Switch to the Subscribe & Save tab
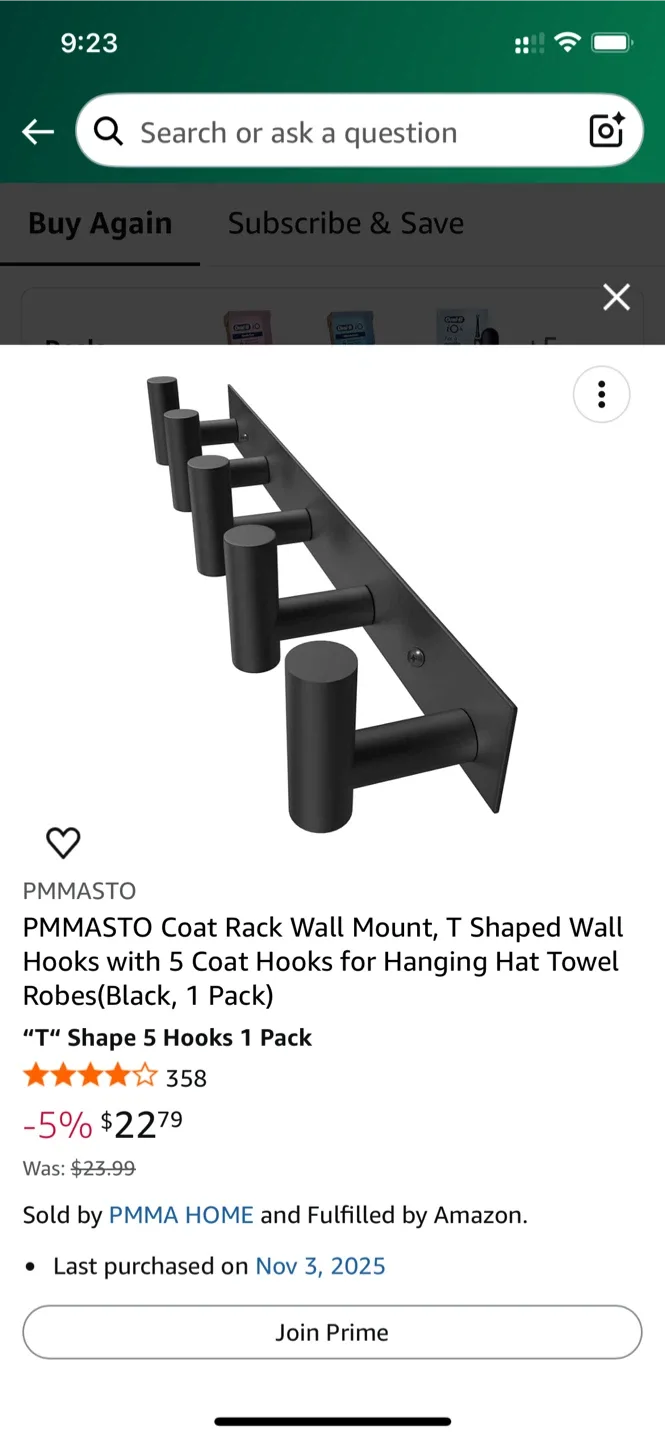Screen dimensions: 665x1440 (x=345, y=223)
